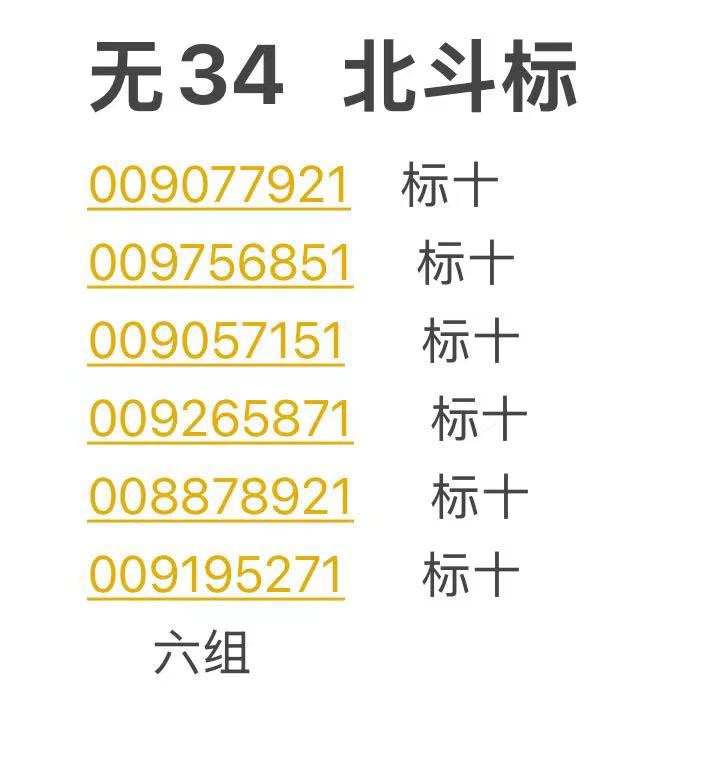Image resolution: width=702 pixels, height=758 pixels.
Task: Open the last number link 009195271
Action: pyautogui.click(x=216, y=576)
